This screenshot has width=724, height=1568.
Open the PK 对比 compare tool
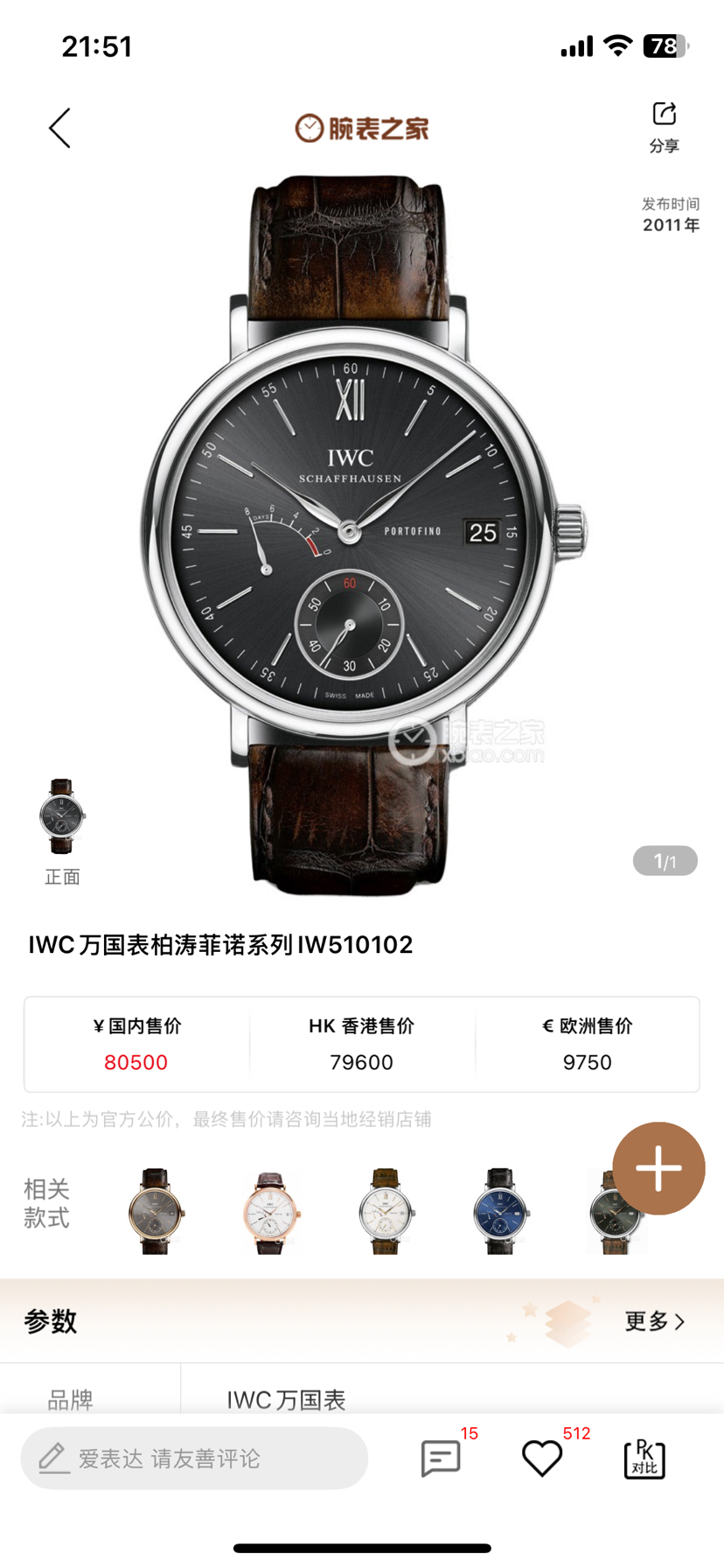(644, 1459)
